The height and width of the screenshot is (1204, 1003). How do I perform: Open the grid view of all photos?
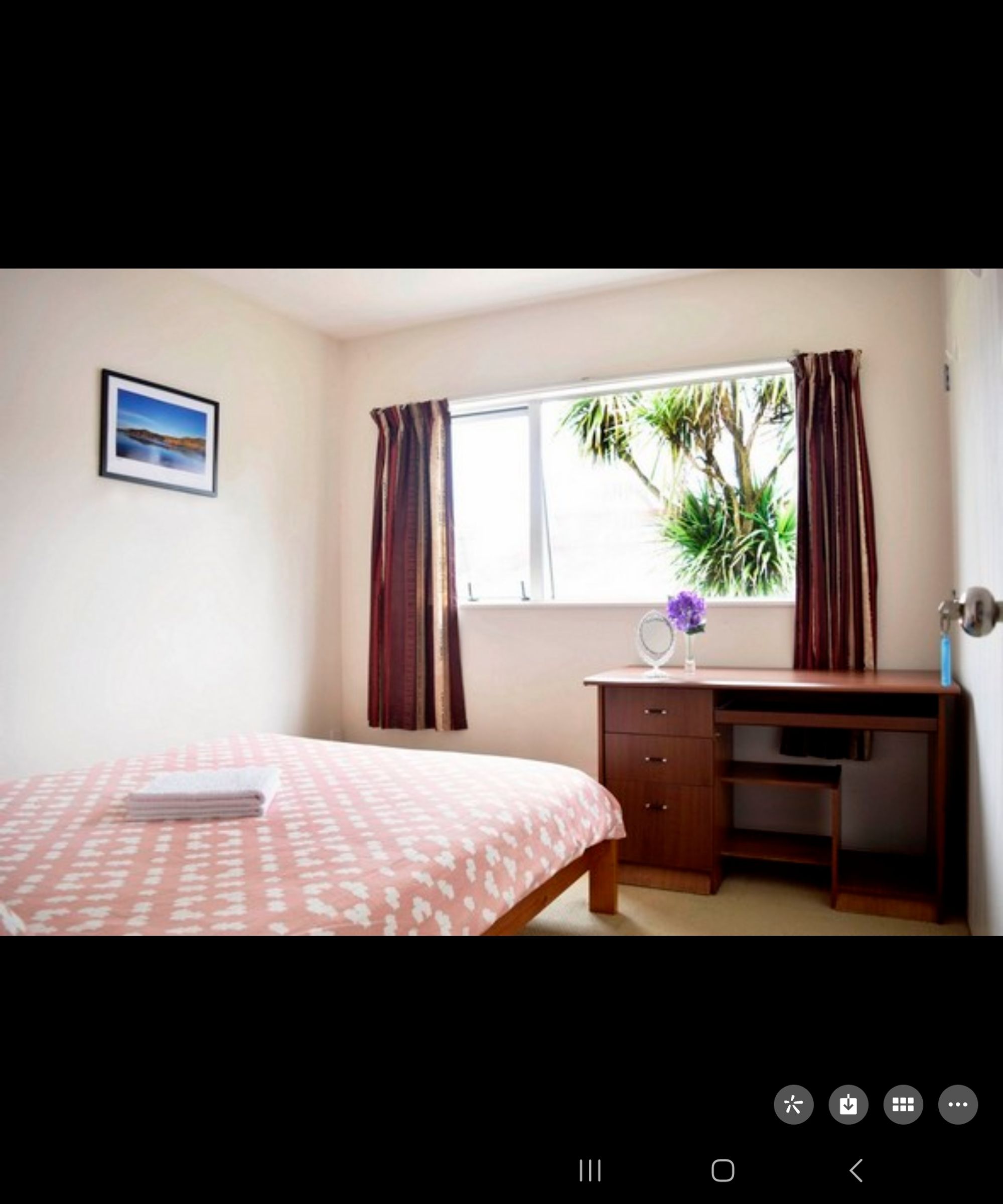click(x=903, y=1104)
